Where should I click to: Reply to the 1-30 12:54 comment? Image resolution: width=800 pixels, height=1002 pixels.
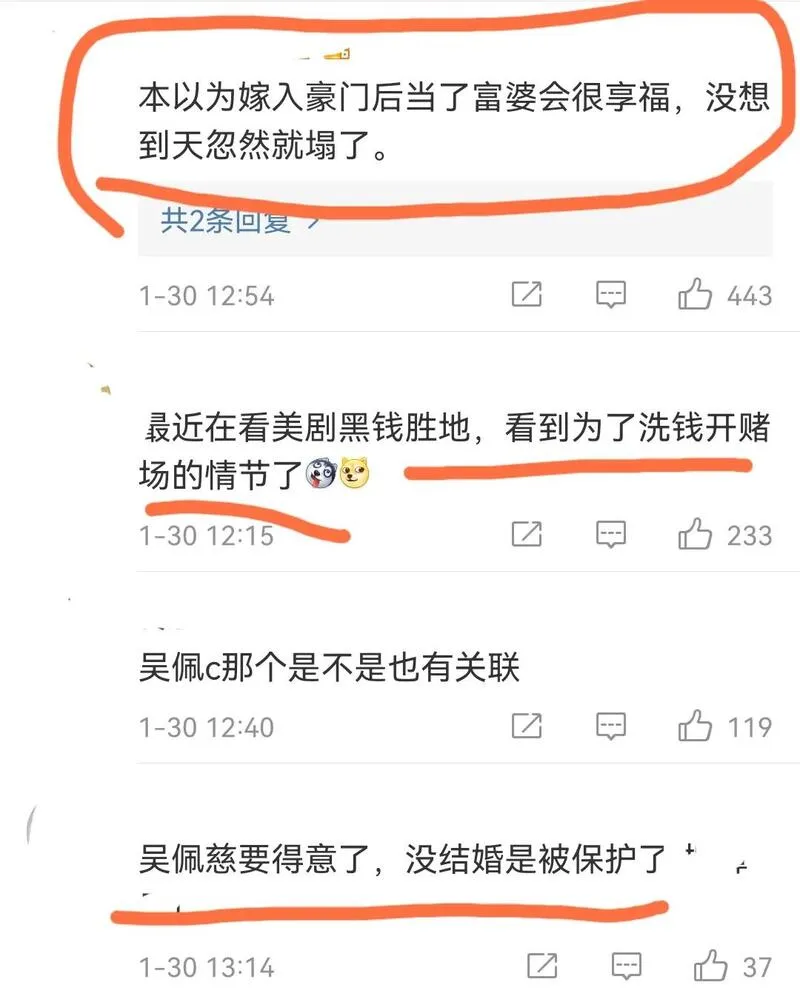(x=611, y=295)
